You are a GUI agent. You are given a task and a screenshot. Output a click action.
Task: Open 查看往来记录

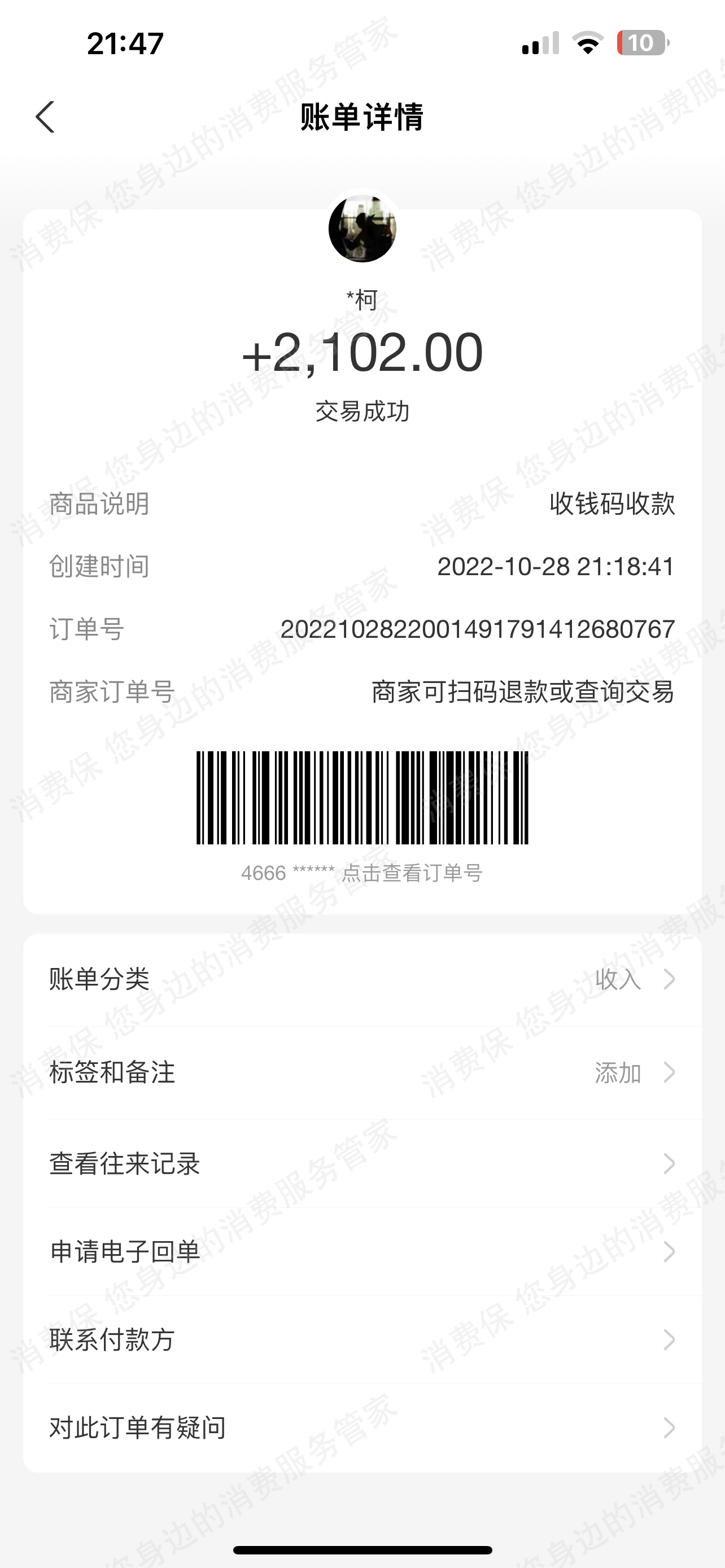[362, 1164]
